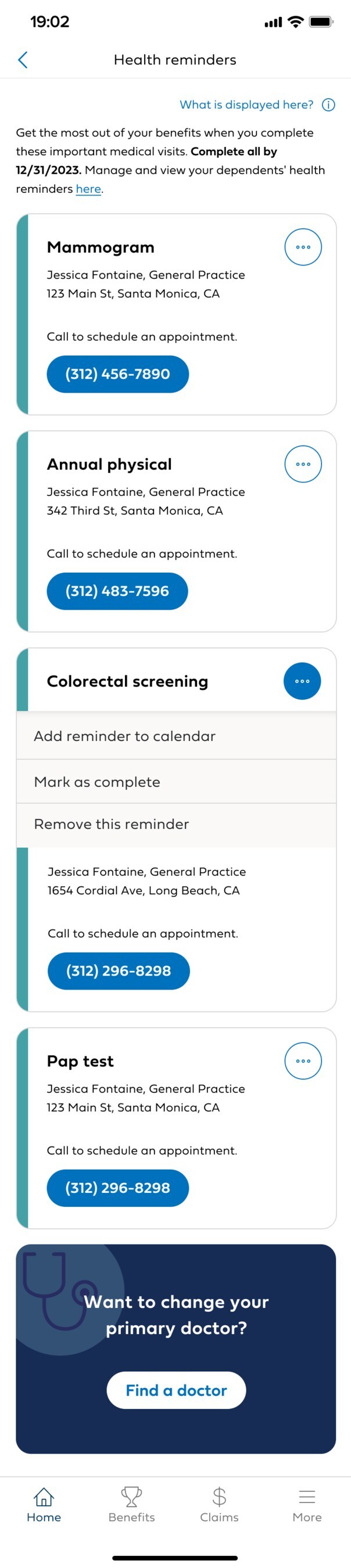Choose Mark as complete
Screen dimensions: 351x1568
[176, 782]
